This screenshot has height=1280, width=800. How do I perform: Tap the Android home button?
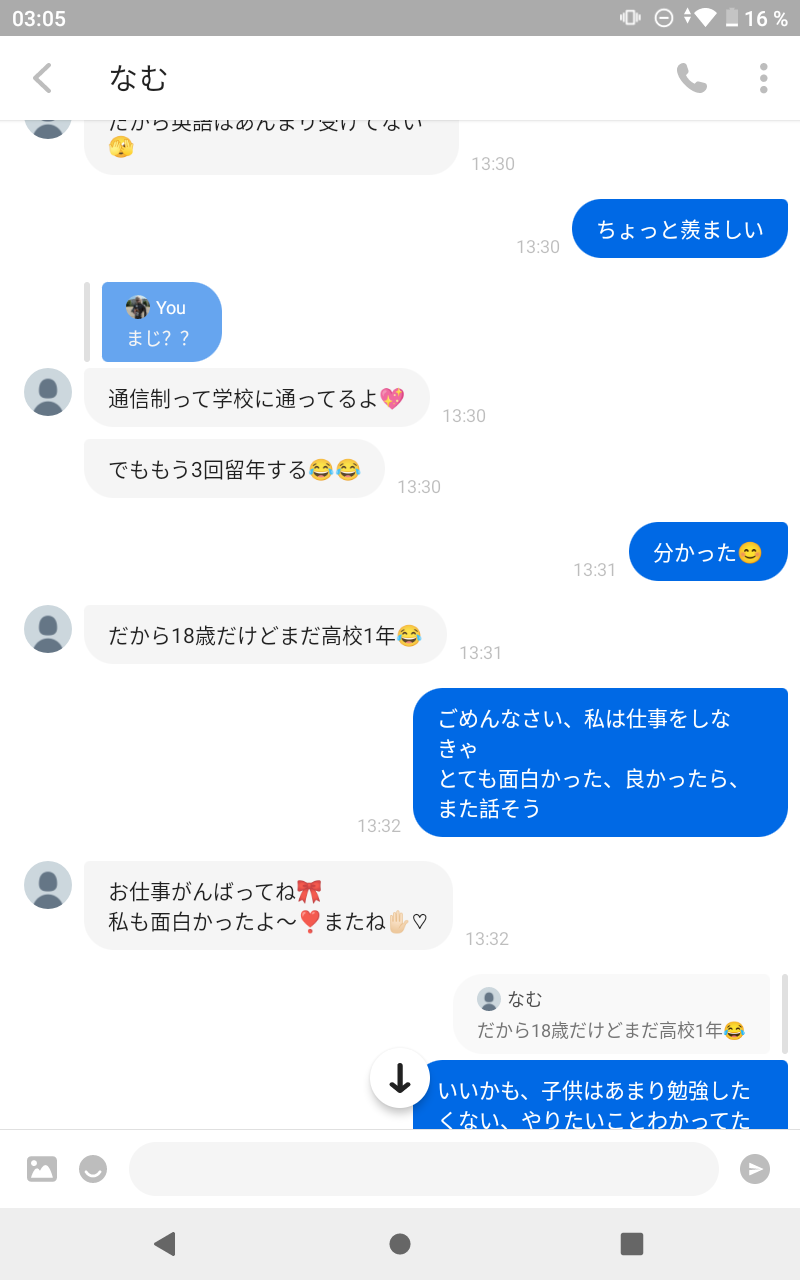tap(400, 1244)
